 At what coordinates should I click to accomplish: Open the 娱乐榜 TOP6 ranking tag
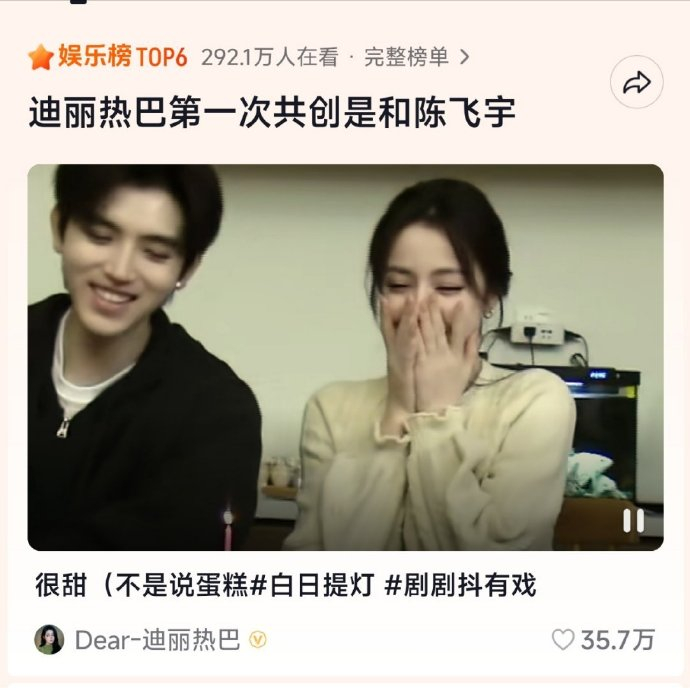(108, 57)
